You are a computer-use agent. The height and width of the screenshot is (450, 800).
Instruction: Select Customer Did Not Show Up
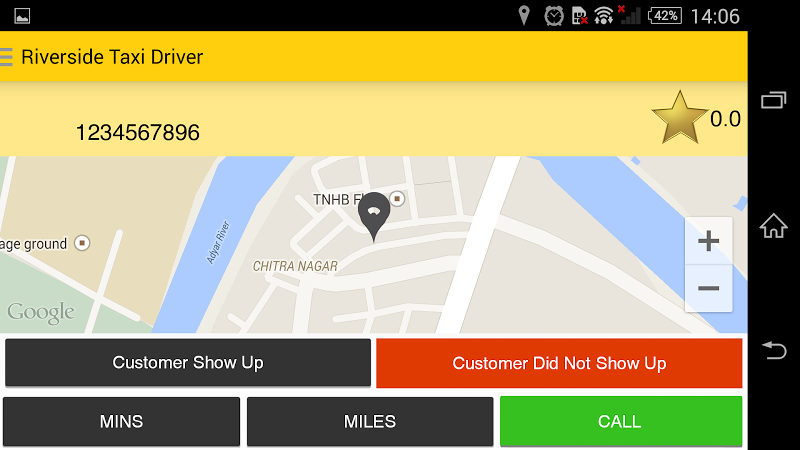(559, 363)
